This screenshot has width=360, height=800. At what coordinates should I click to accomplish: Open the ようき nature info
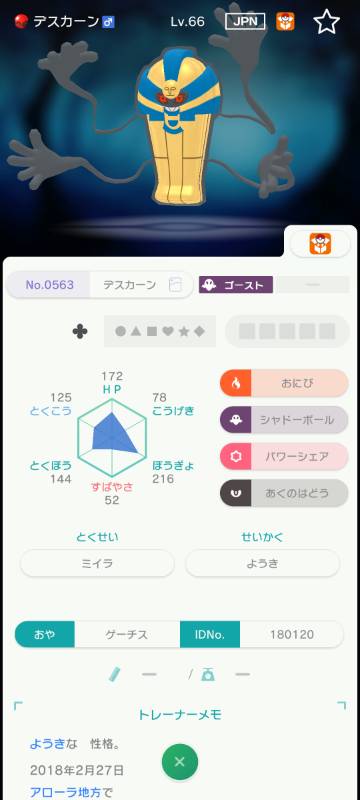tap(262, 563)
